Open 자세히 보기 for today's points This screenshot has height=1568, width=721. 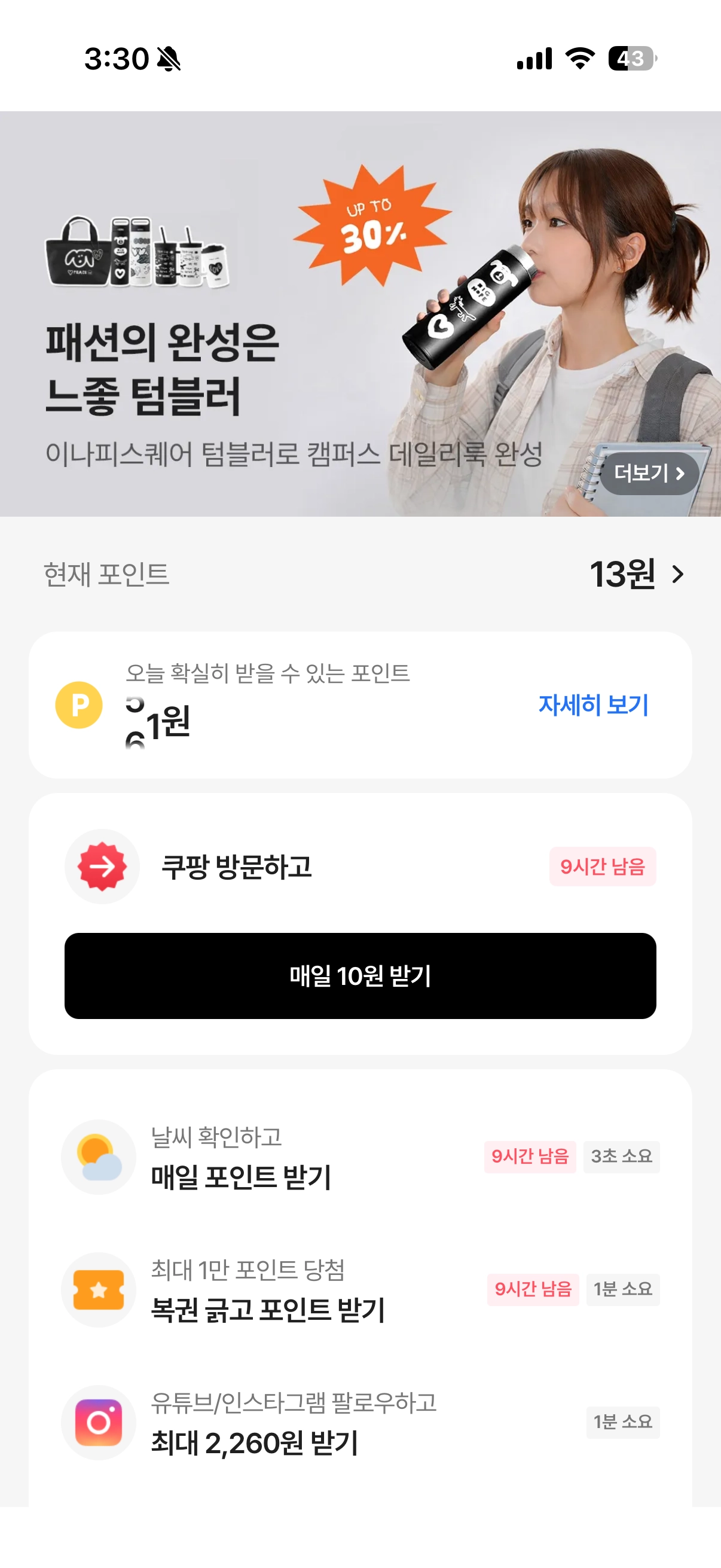[x=593, y=705]
